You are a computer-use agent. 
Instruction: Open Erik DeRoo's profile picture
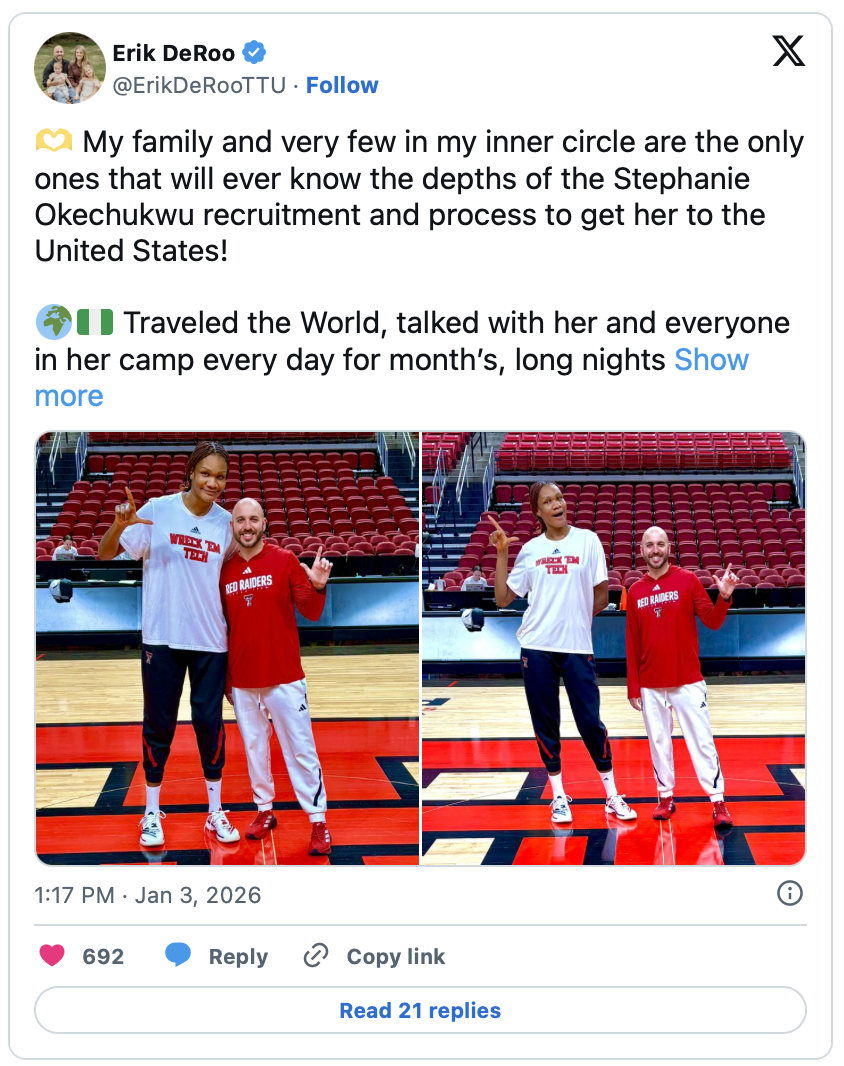70,68
